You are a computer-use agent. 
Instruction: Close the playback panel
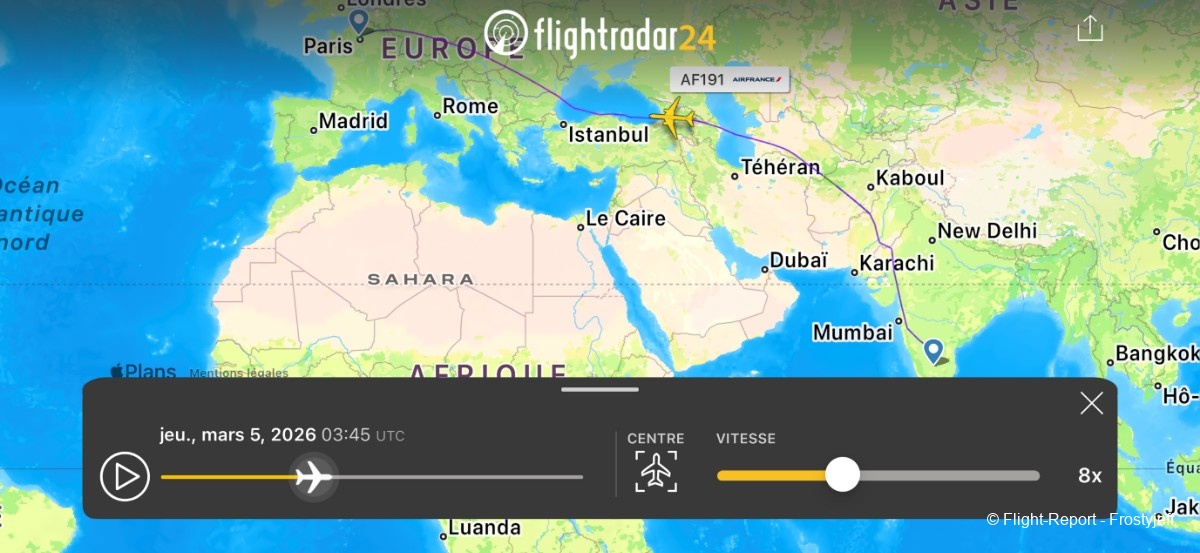1091,403
